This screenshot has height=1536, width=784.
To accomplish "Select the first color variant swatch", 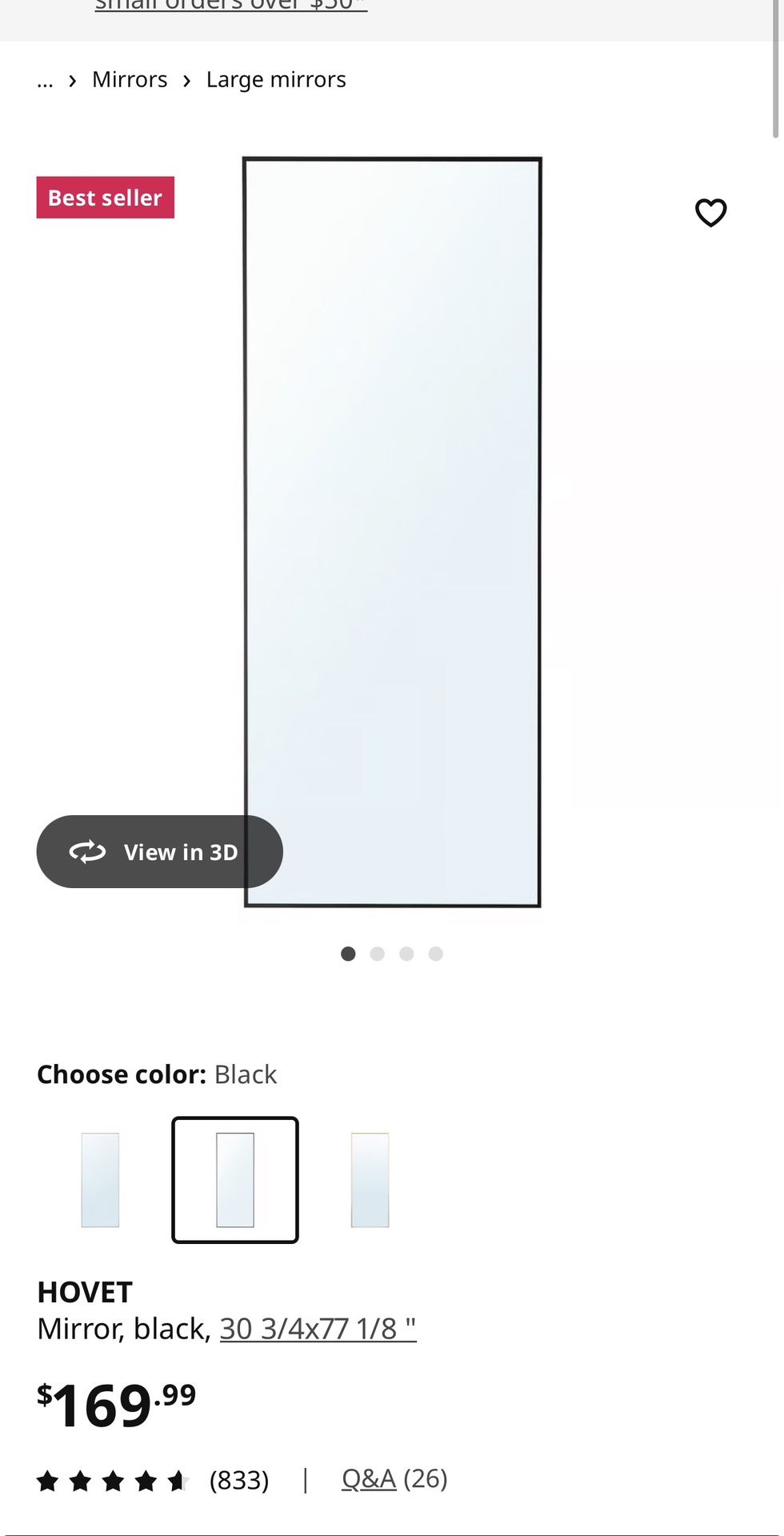I will tap(100, 1179).
